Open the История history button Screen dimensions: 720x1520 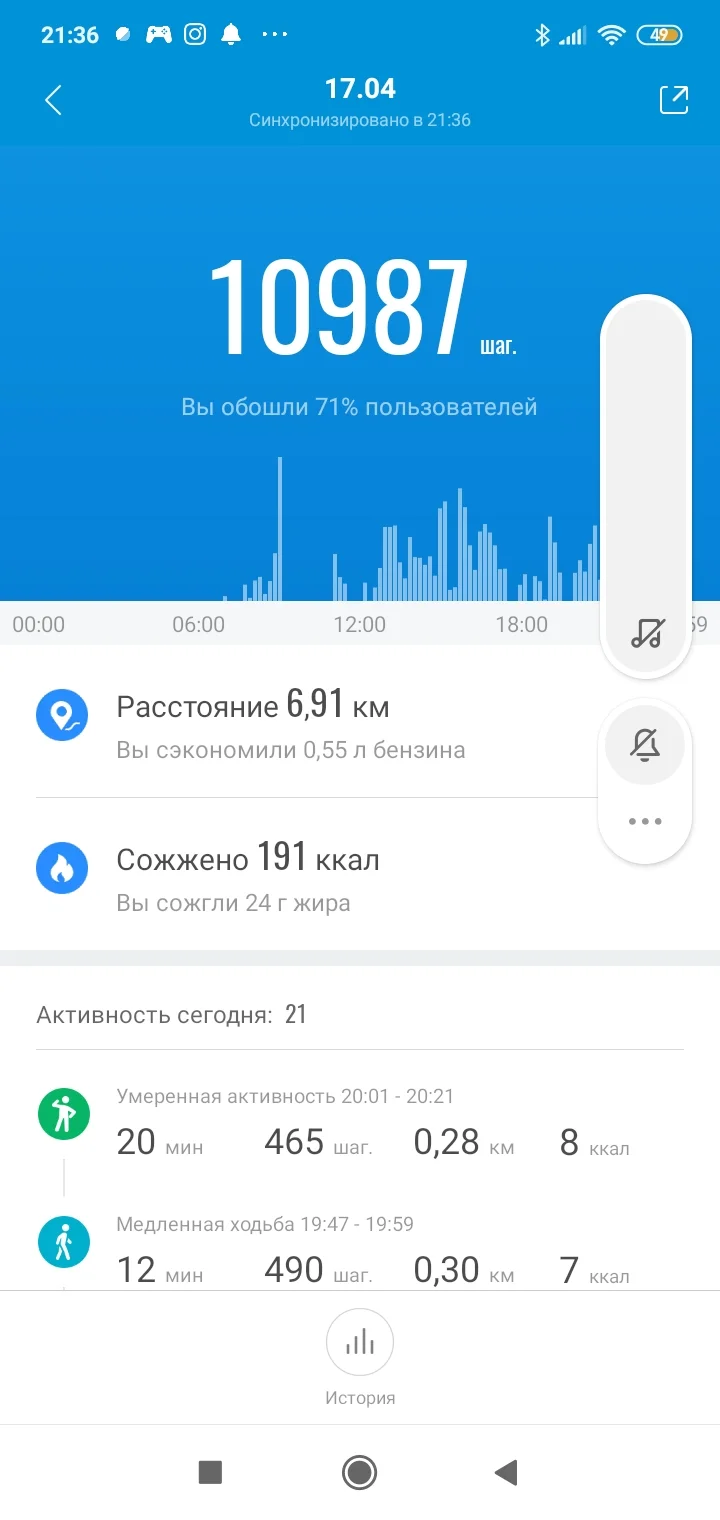(x=360, y=1358)
